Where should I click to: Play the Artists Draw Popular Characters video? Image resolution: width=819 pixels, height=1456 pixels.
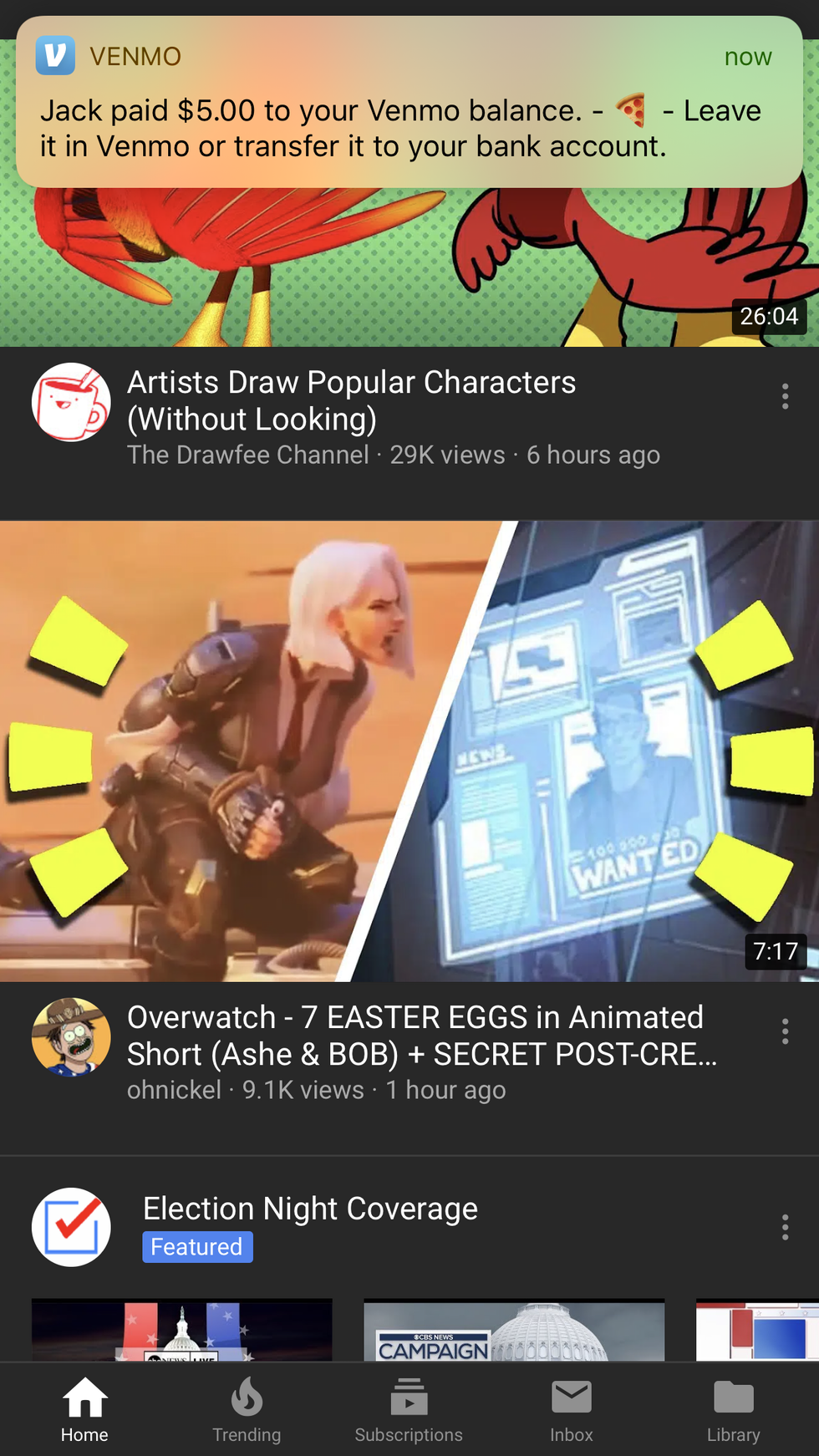pos(409,267)
